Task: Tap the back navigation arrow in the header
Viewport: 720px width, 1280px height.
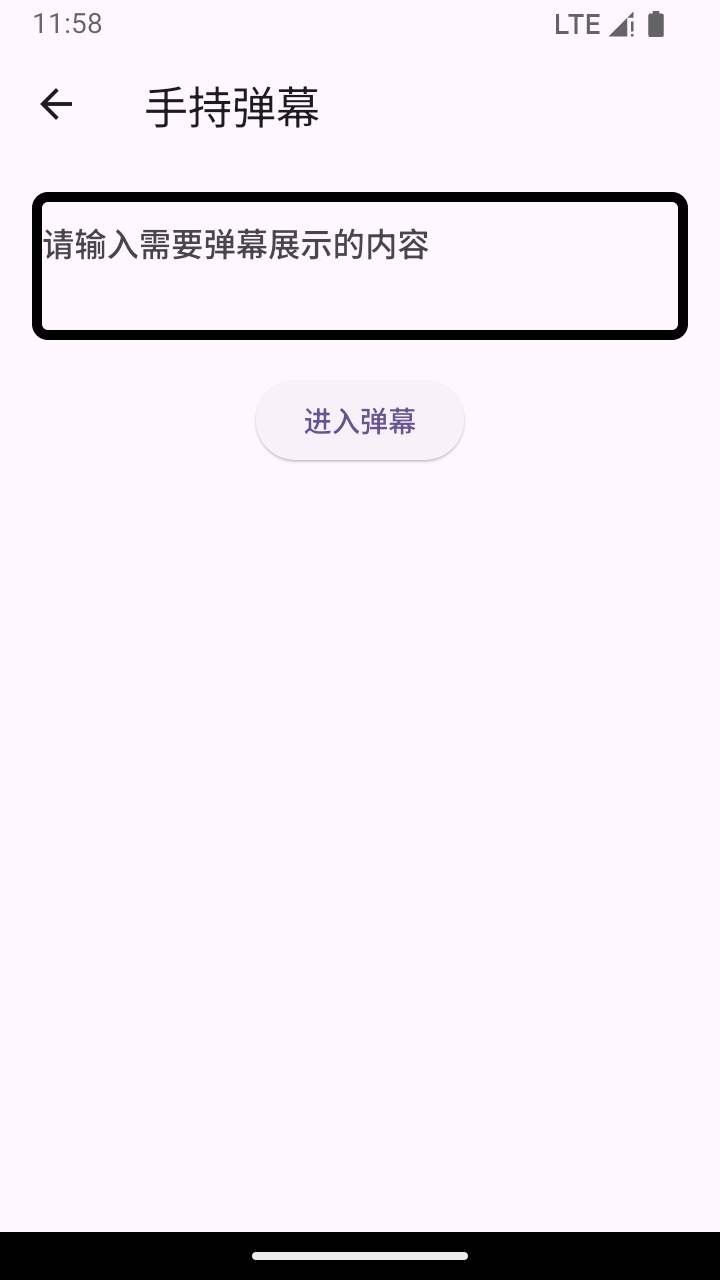Action: [55, 103]
